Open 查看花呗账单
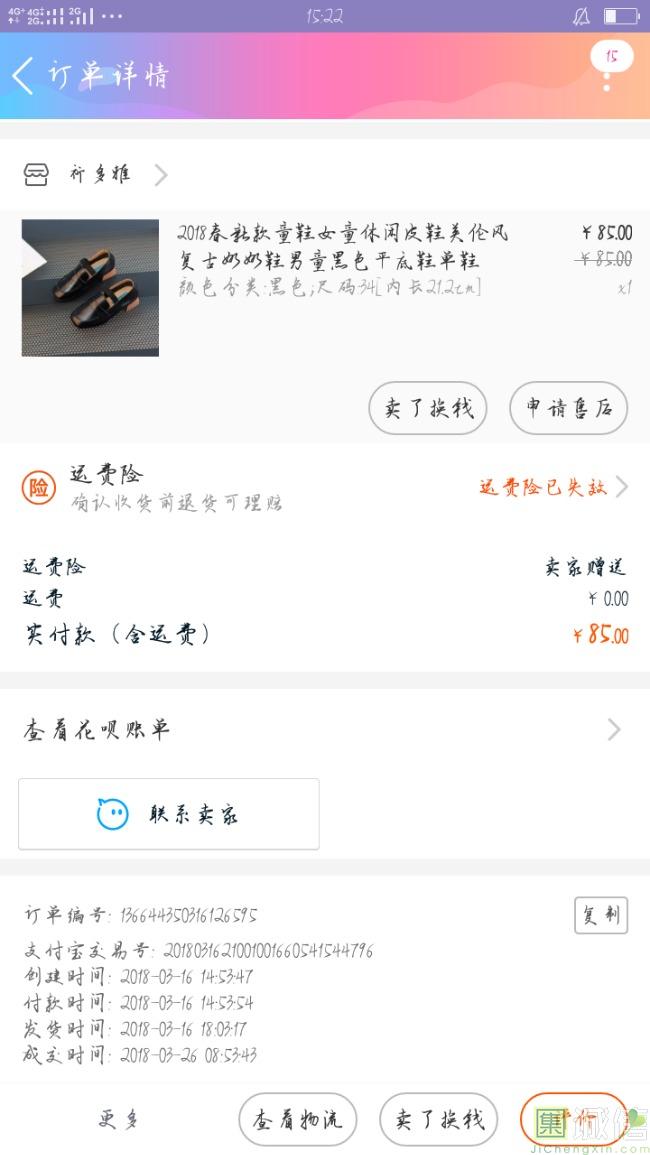Viewport: 650px width, 1155px height. tap(325, 730)
